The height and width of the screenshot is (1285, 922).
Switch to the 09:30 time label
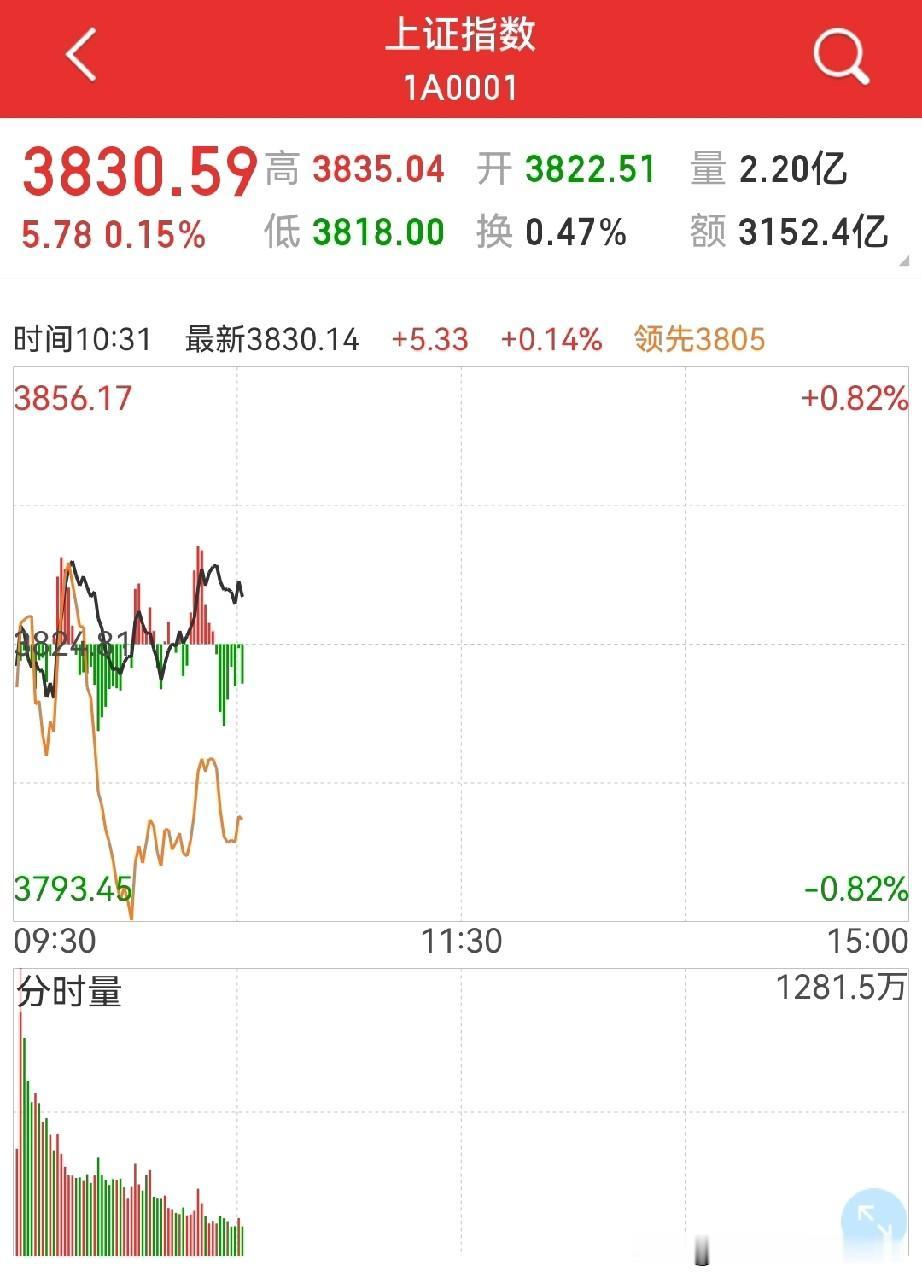pos(53,941)
